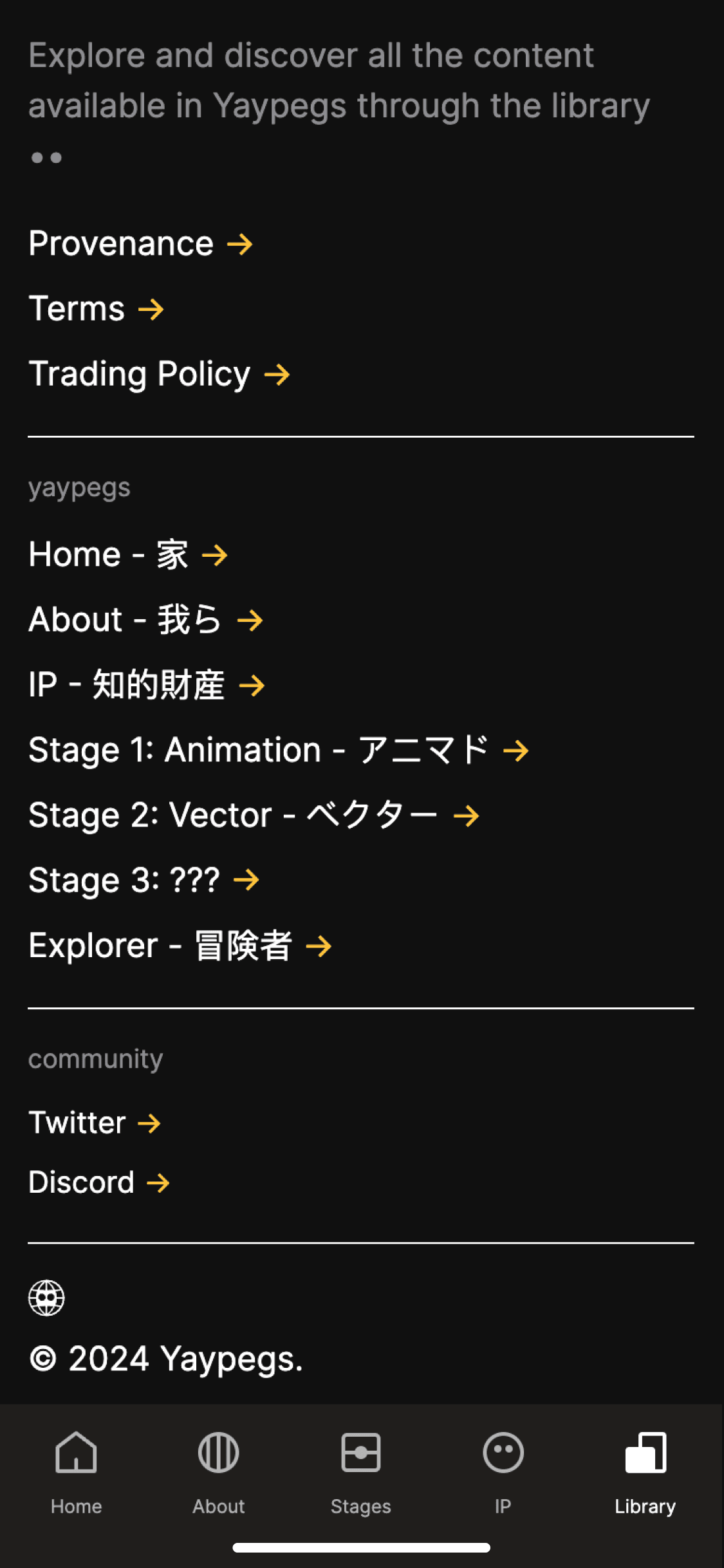Open Stage 2: Vector link
The image size is (724, 1568).
[x=254, y=816]
